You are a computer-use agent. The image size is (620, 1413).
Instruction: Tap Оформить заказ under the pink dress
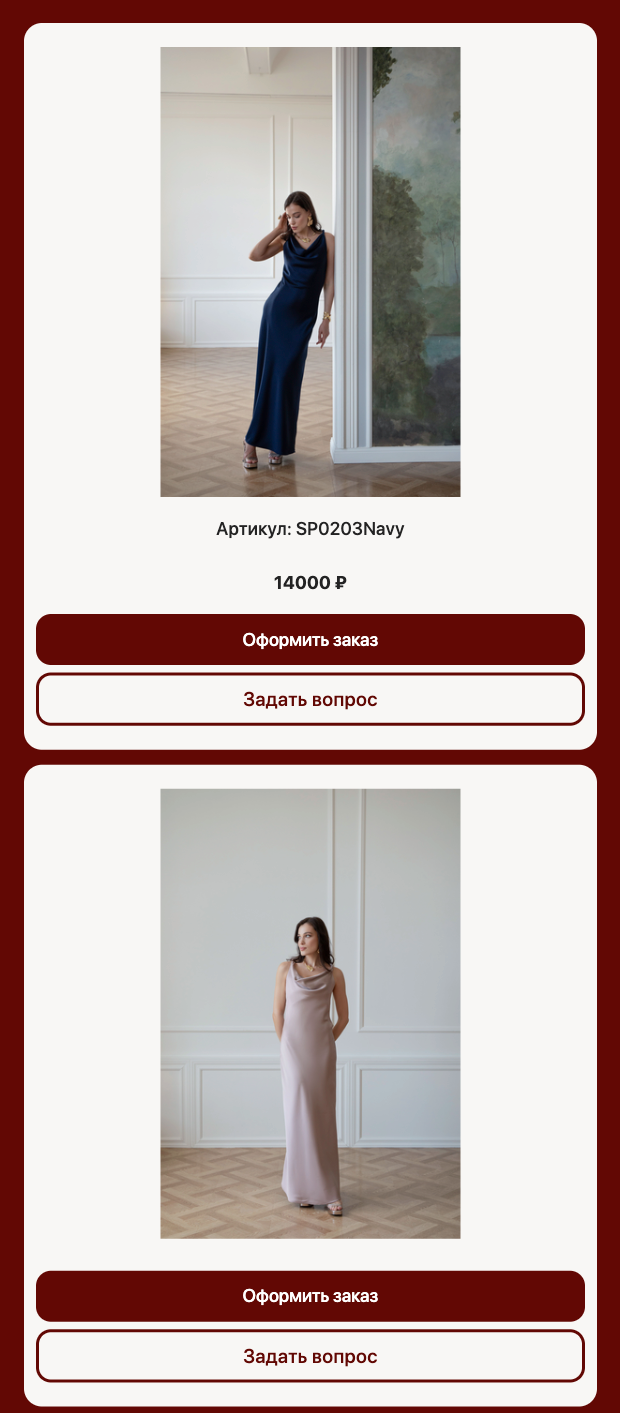[x=310, y=1296]
